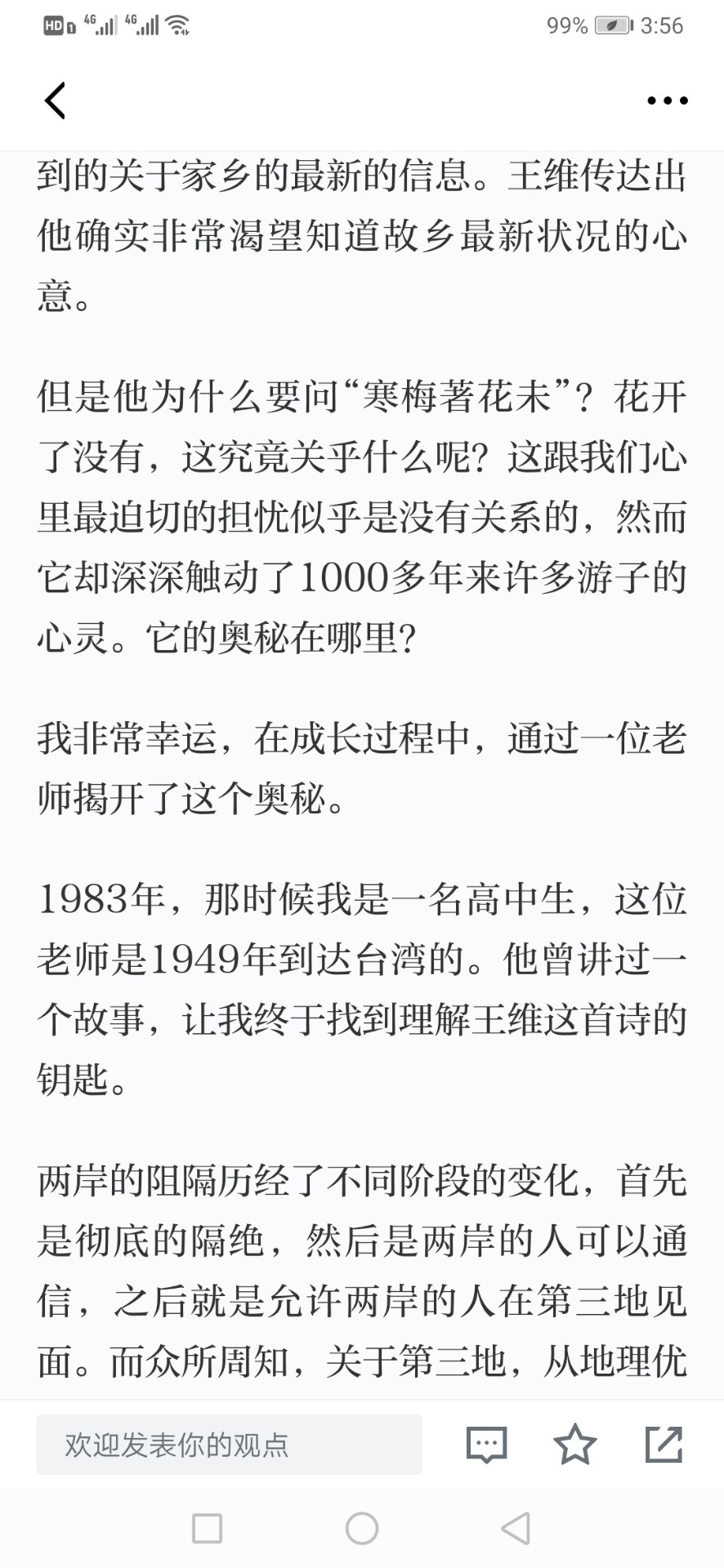Viewport: 724px width, 1568px height.
Task: Favorite this article with the star
Action: point(575,1444)
